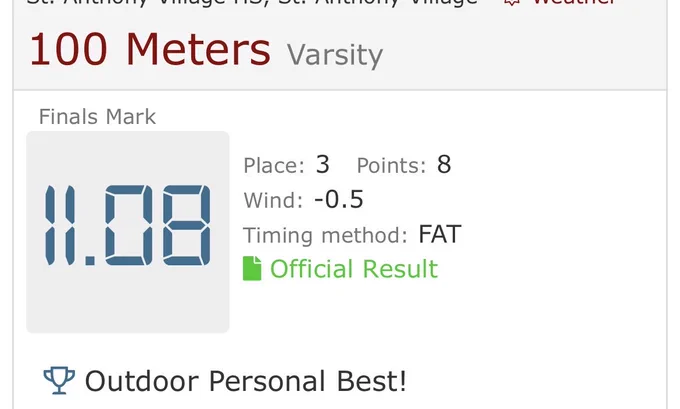This screenshot has height=409, width=680.
Task: View the Official Result document
Action: click(340, 268)
